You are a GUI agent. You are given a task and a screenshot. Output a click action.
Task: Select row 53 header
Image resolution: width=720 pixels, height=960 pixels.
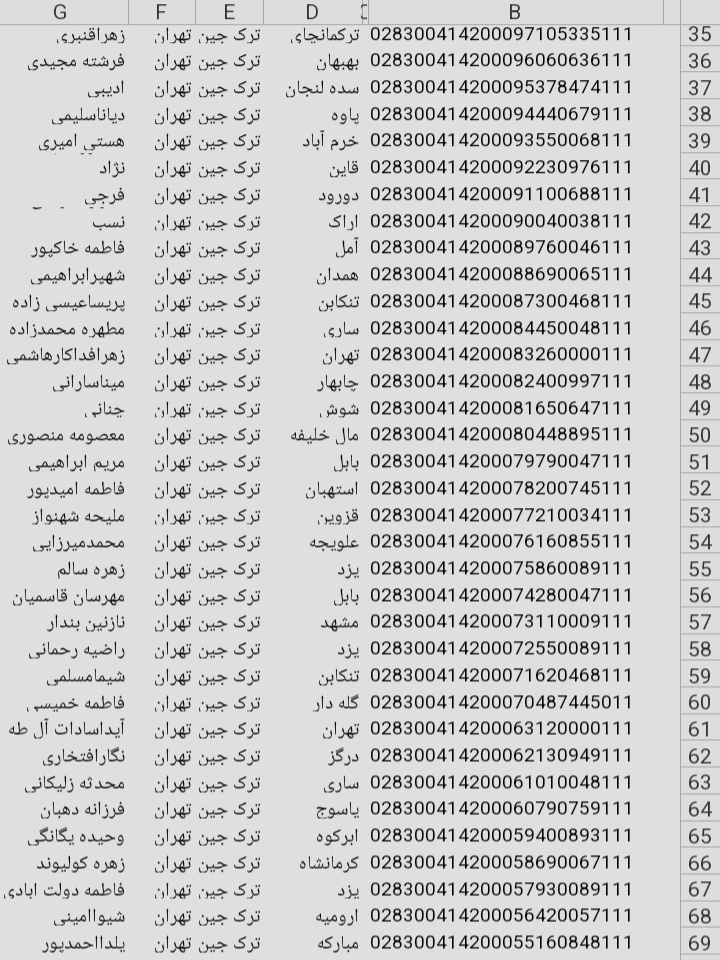[x=700, y=515]
